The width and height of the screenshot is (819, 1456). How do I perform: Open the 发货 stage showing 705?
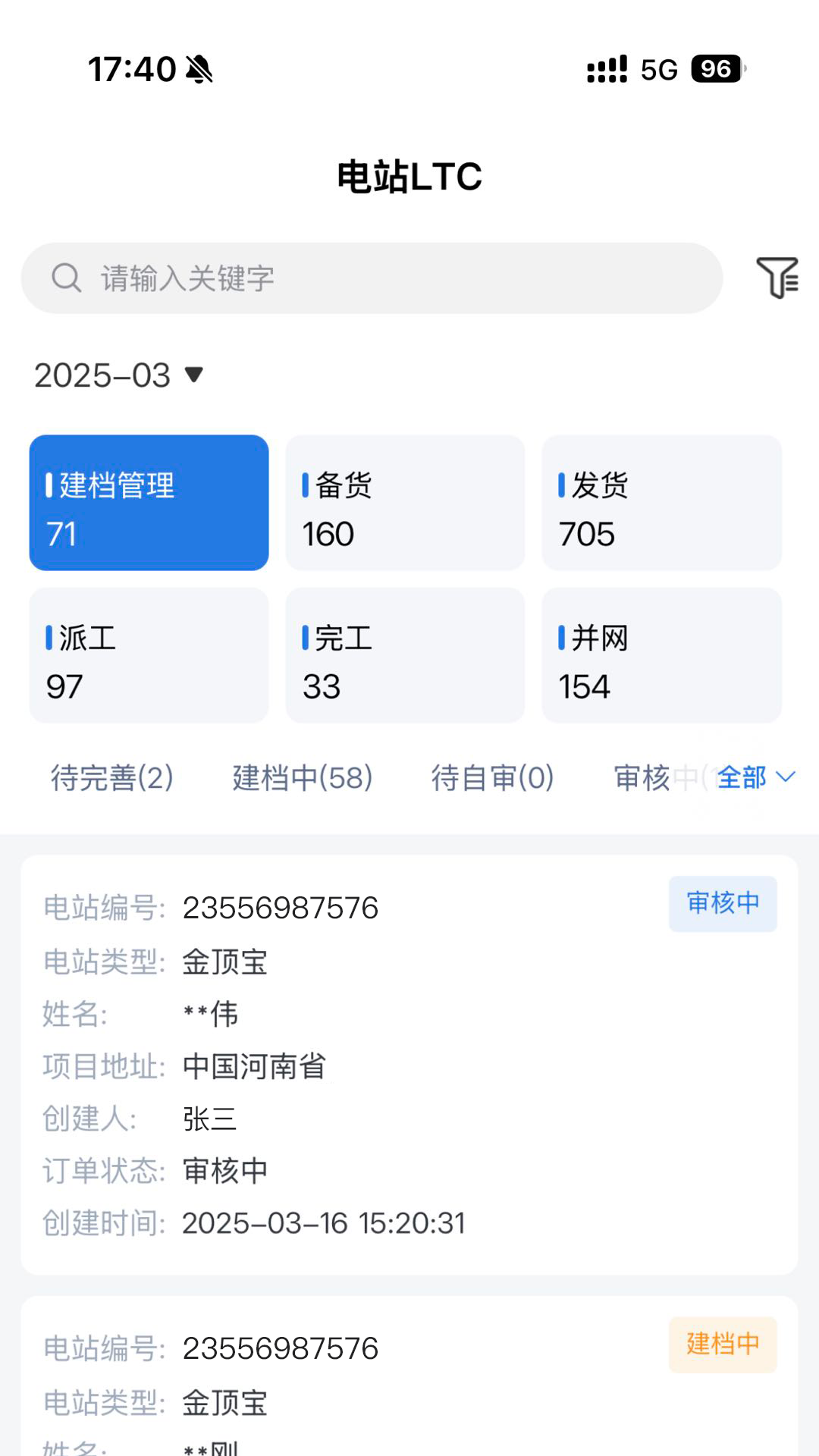(661, 502)
